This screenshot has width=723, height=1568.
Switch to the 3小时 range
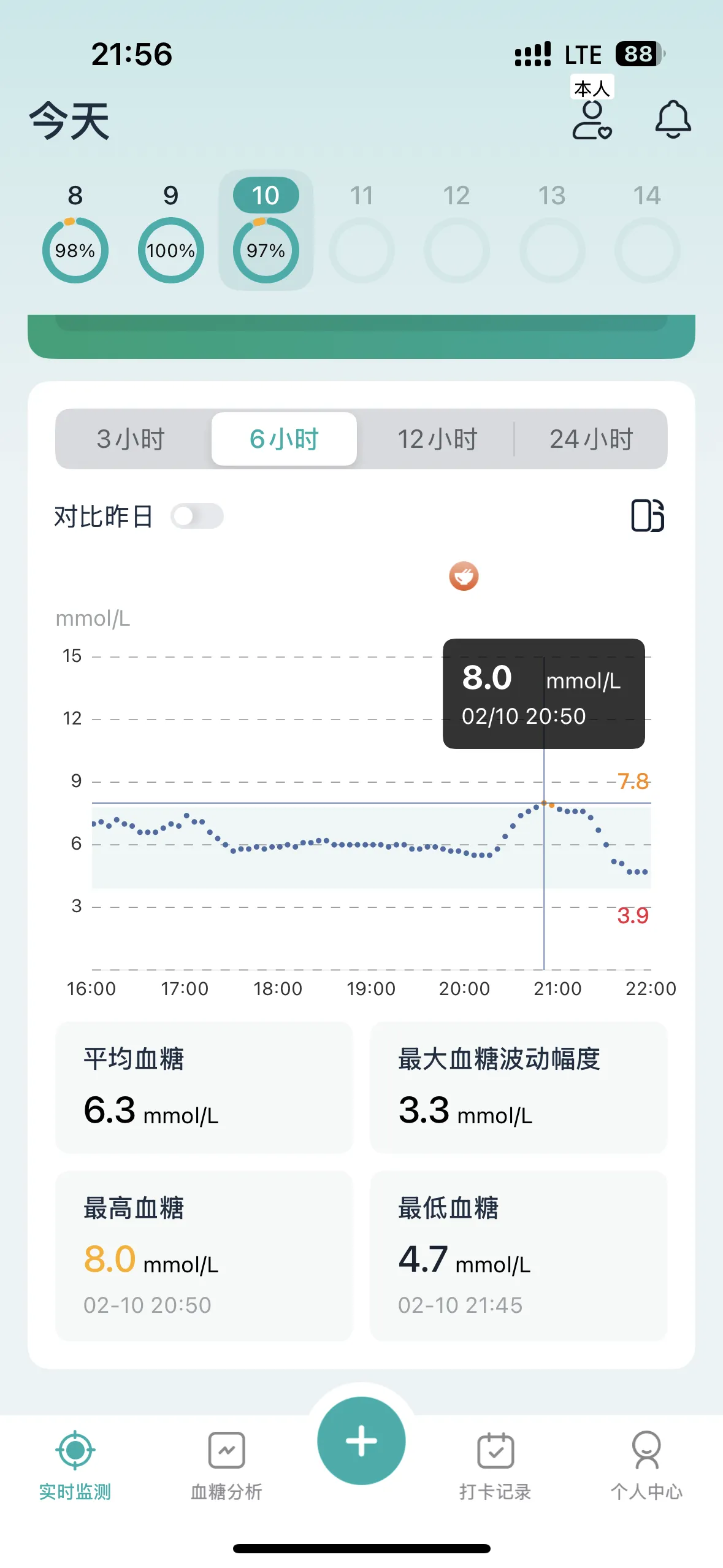(x=131, y=439)
